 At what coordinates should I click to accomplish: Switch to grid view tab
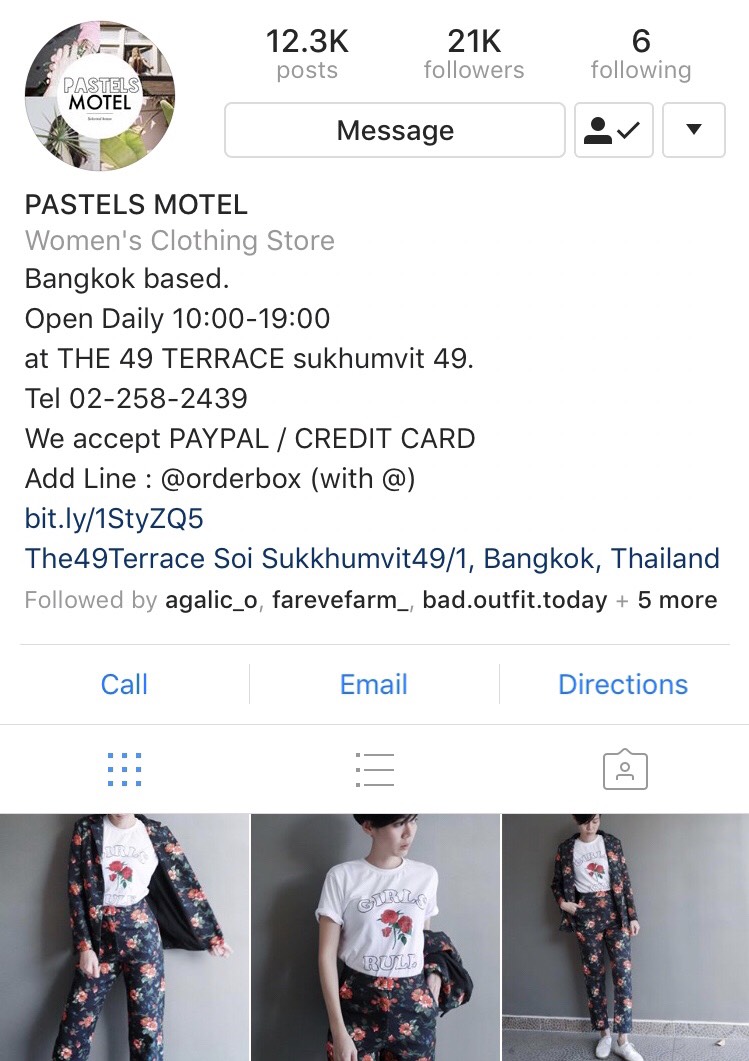click(124, 769)
